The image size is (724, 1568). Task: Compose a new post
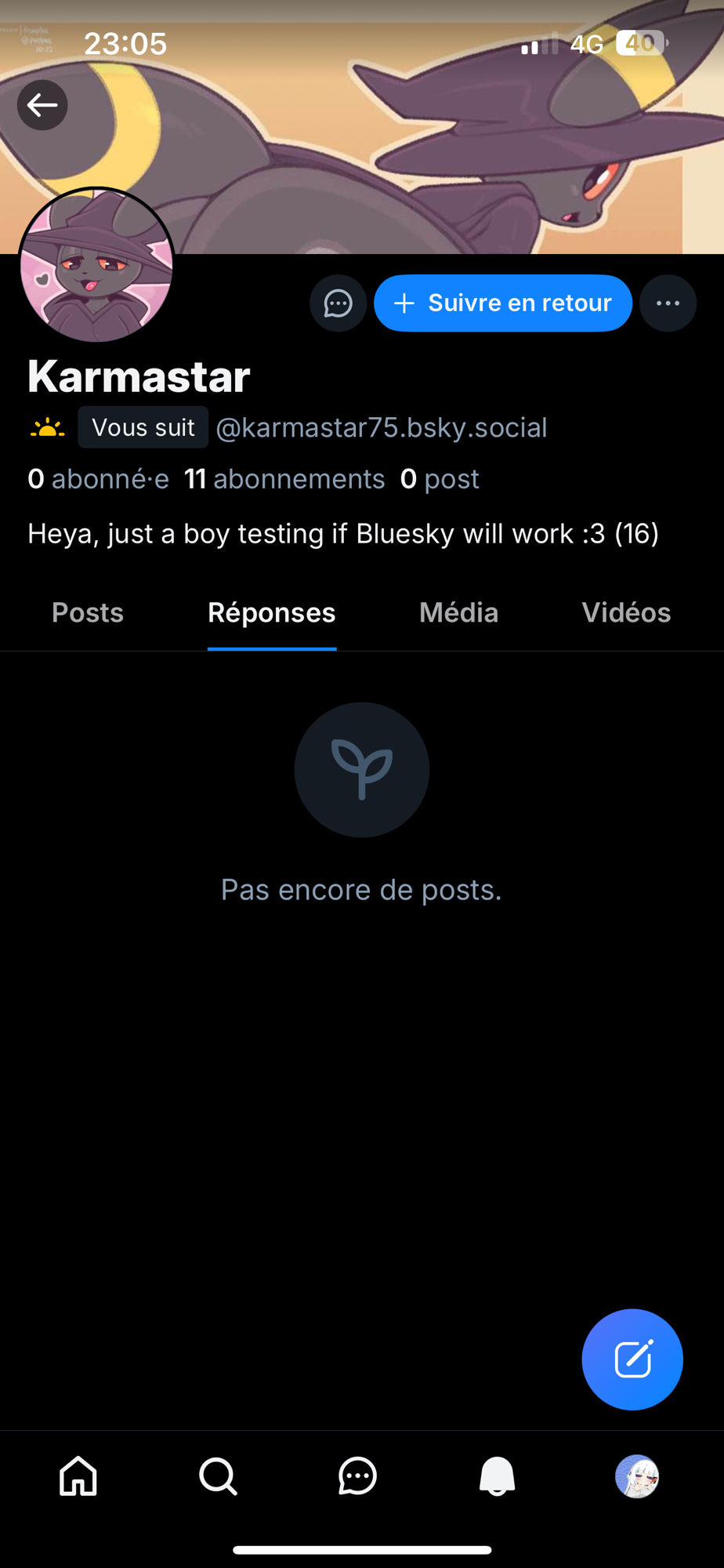click(x=632, y=1359)
